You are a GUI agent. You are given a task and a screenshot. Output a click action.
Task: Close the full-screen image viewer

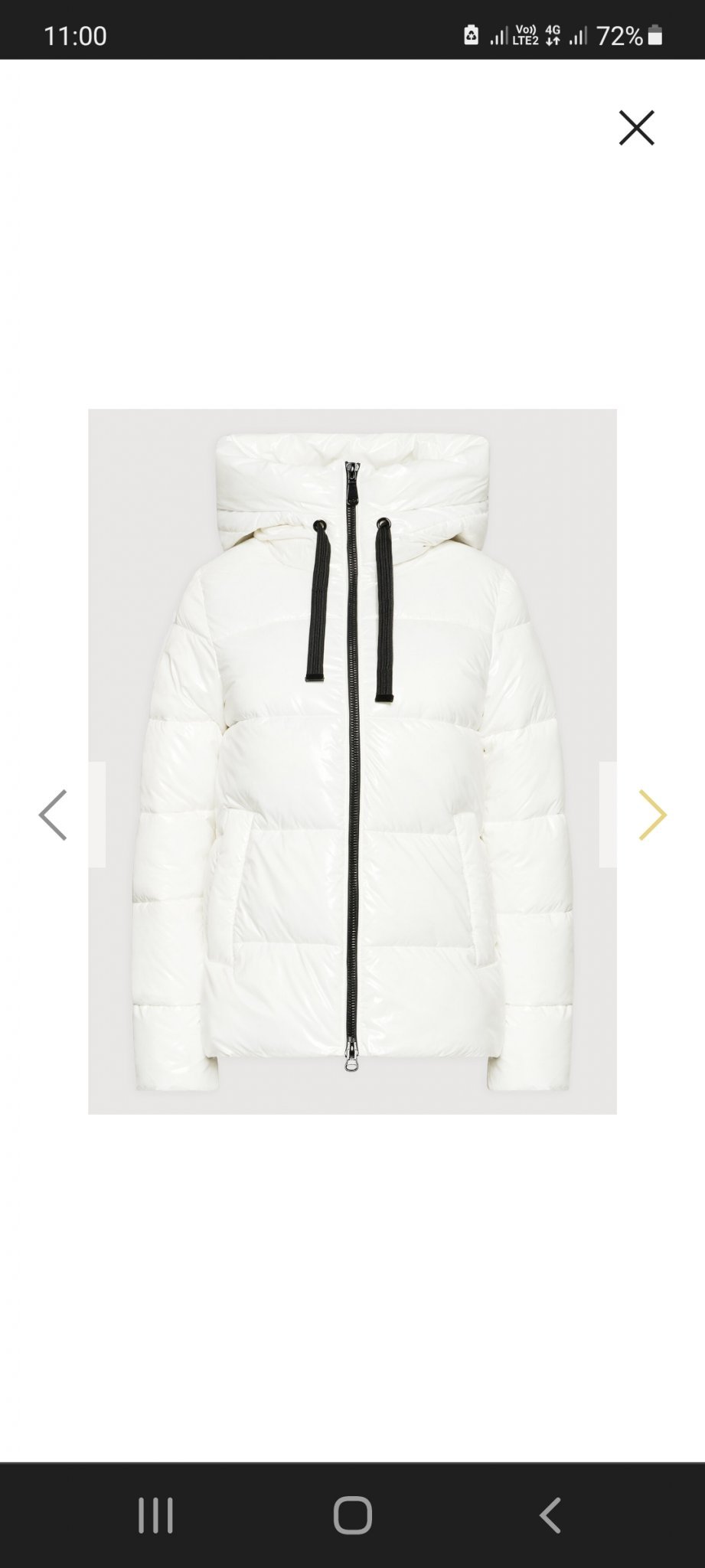click(636, 128)
